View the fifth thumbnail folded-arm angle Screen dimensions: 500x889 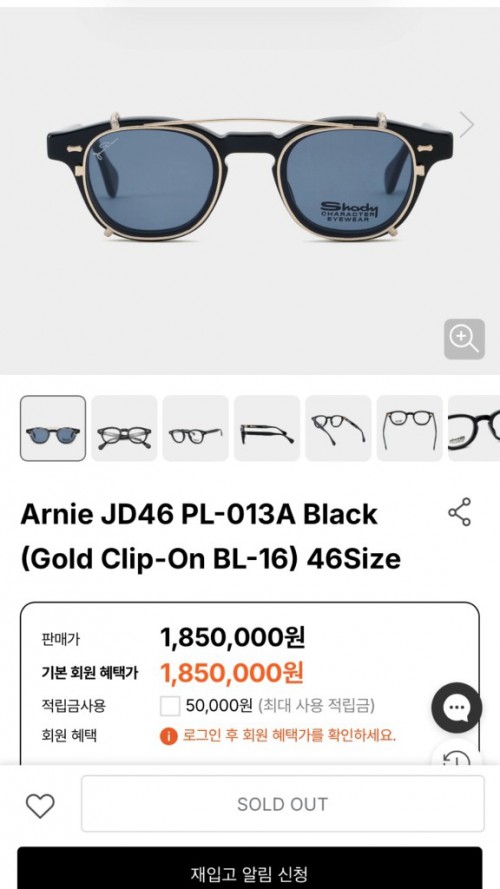tap(338, 428)
